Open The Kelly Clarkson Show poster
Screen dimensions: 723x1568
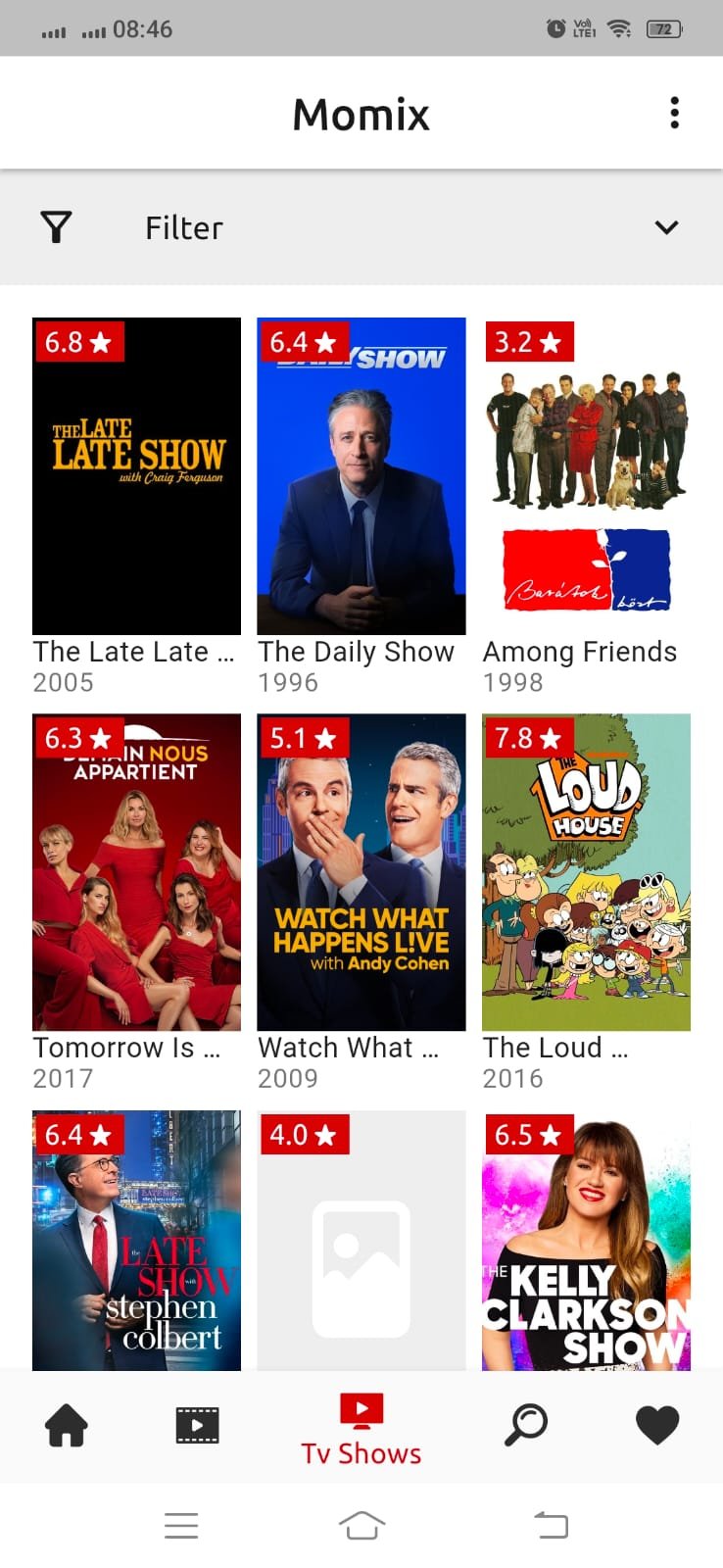[586, 1240]
